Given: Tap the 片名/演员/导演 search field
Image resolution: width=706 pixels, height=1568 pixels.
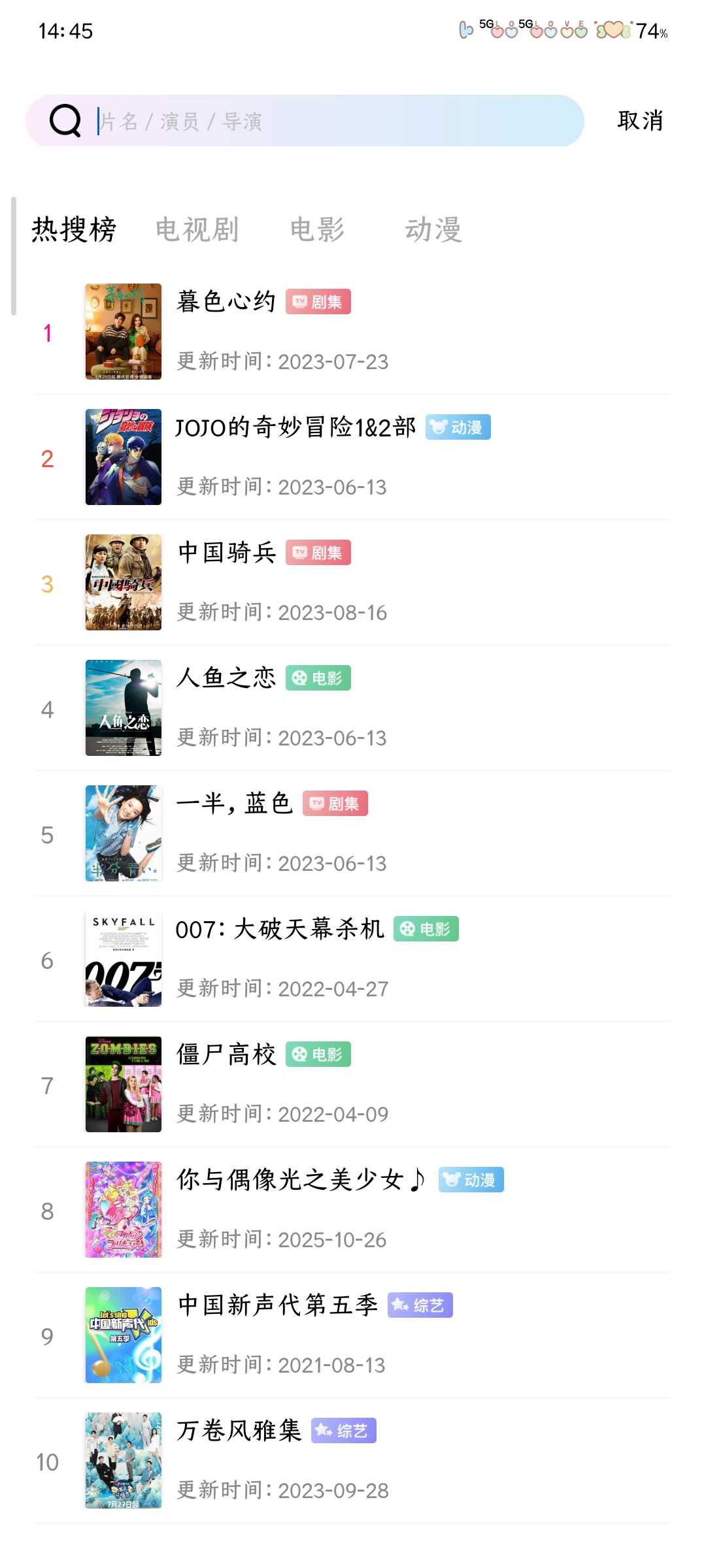Looking at the screenshot, I should pyautogui.click(x=327, y=121).
